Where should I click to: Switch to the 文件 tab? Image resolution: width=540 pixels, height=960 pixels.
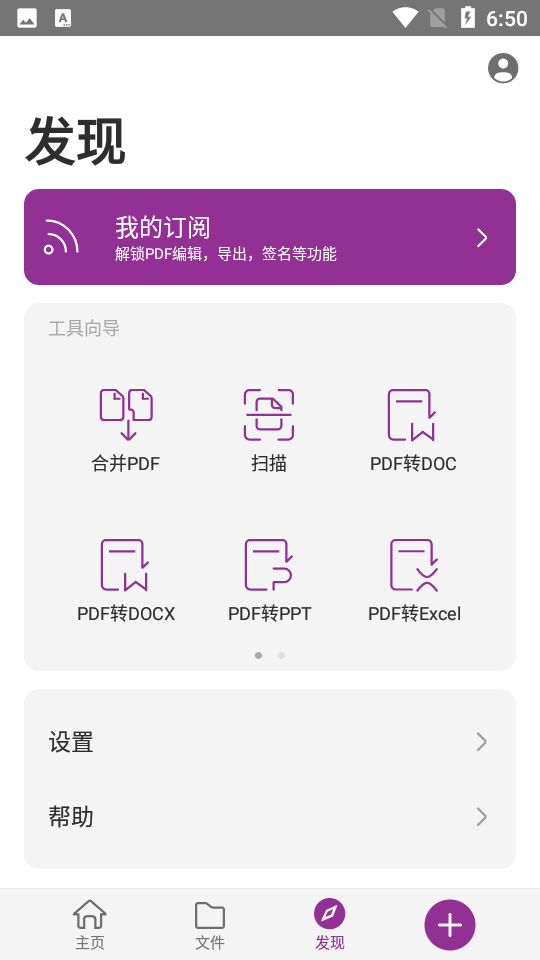tap(210, 925)
